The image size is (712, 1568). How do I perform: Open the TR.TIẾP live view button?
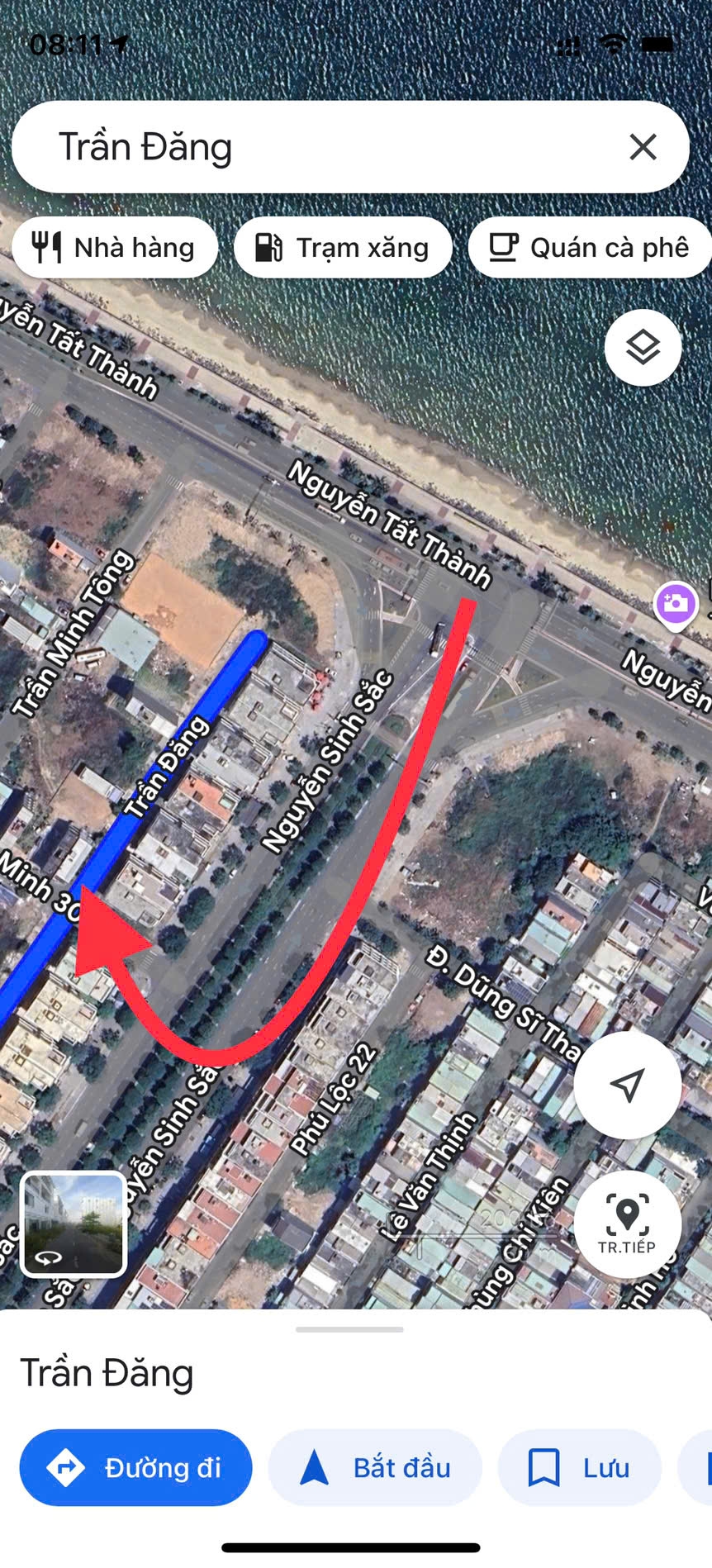627,1223
